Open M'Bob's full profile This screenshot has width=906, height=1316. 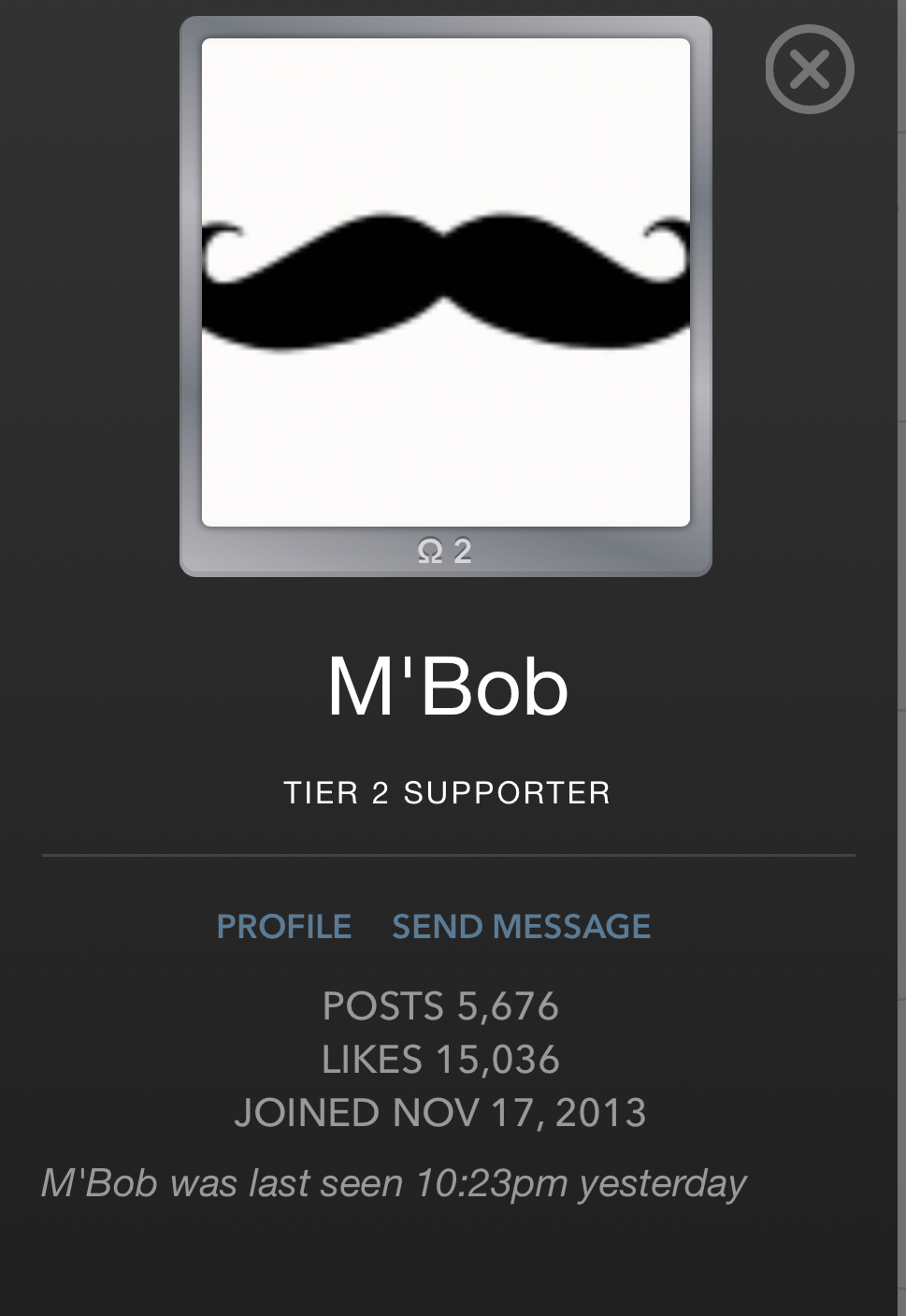coord(283,926)
